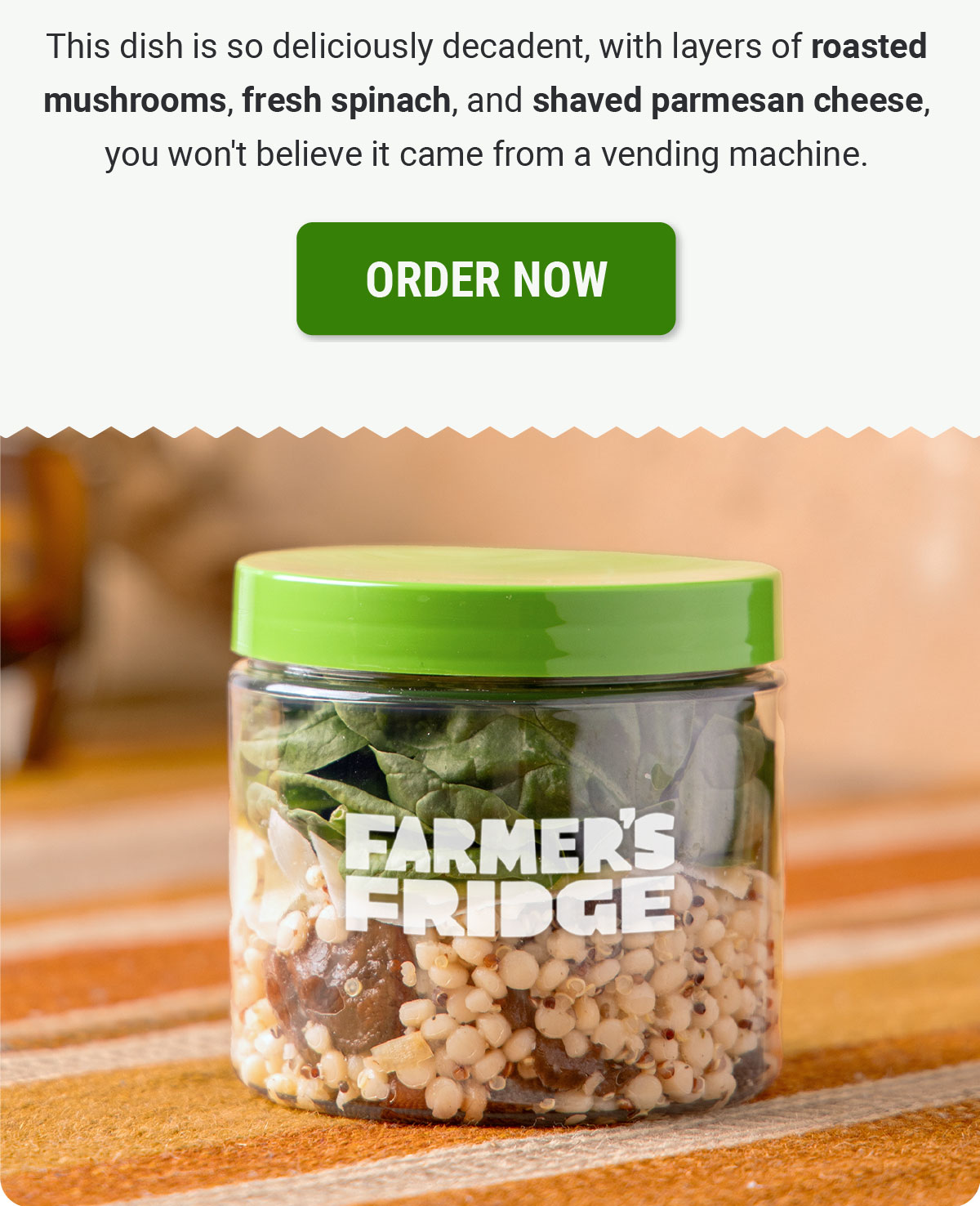Click the headline paragraph about the dish
Image resolution: width=980 pixels, height=1206 pixels.
tap(488, 98)
